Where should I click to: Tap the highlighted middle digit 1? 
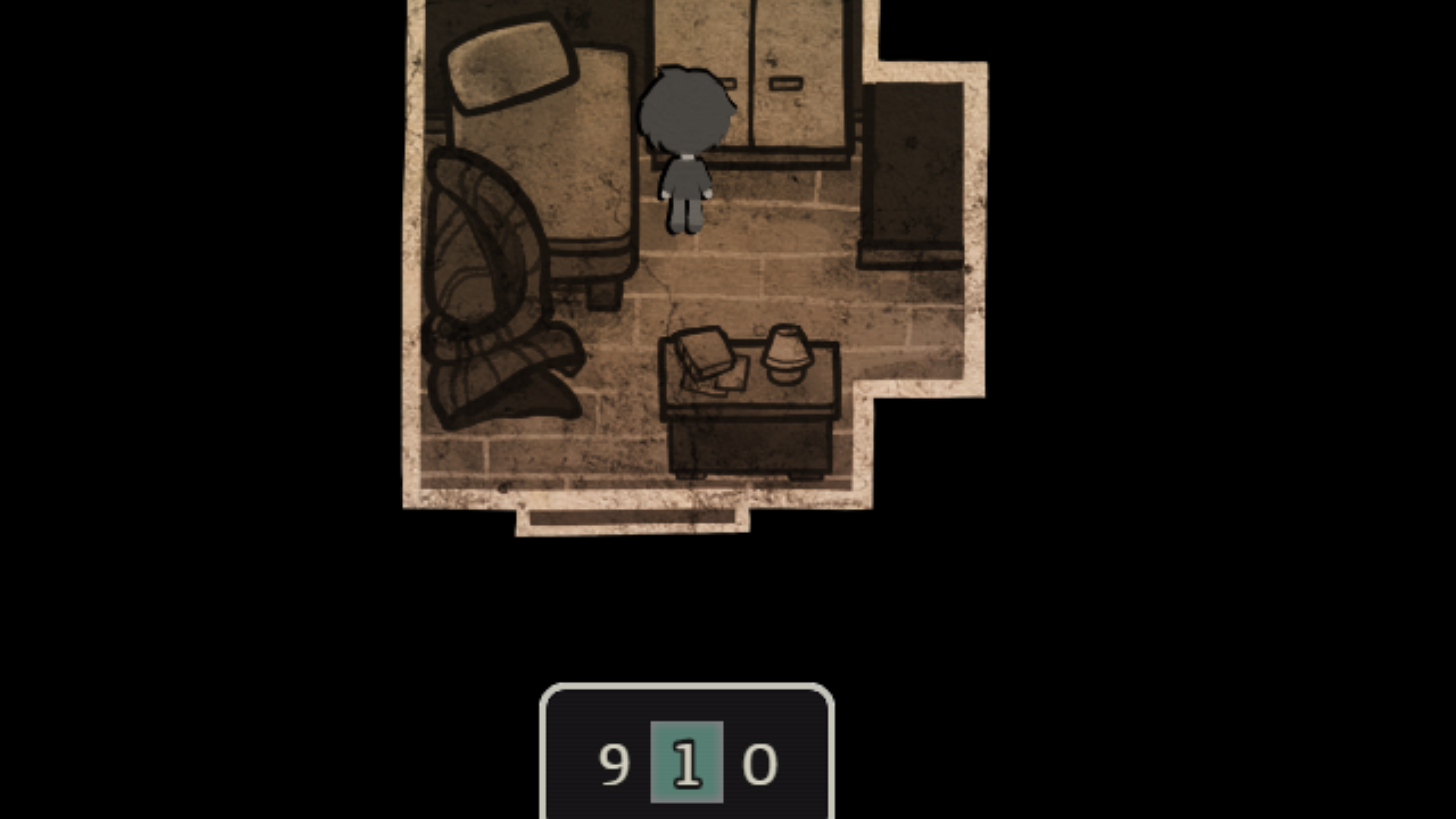pyautogui.click(x=686, y=762)
